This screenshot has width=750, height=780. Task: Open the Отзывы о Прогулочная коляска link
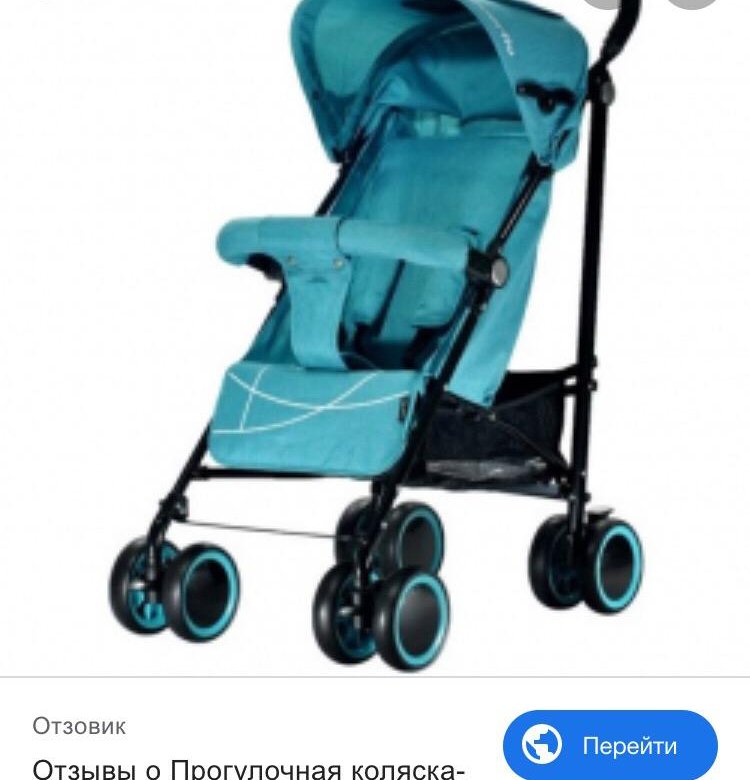(250, 769)
